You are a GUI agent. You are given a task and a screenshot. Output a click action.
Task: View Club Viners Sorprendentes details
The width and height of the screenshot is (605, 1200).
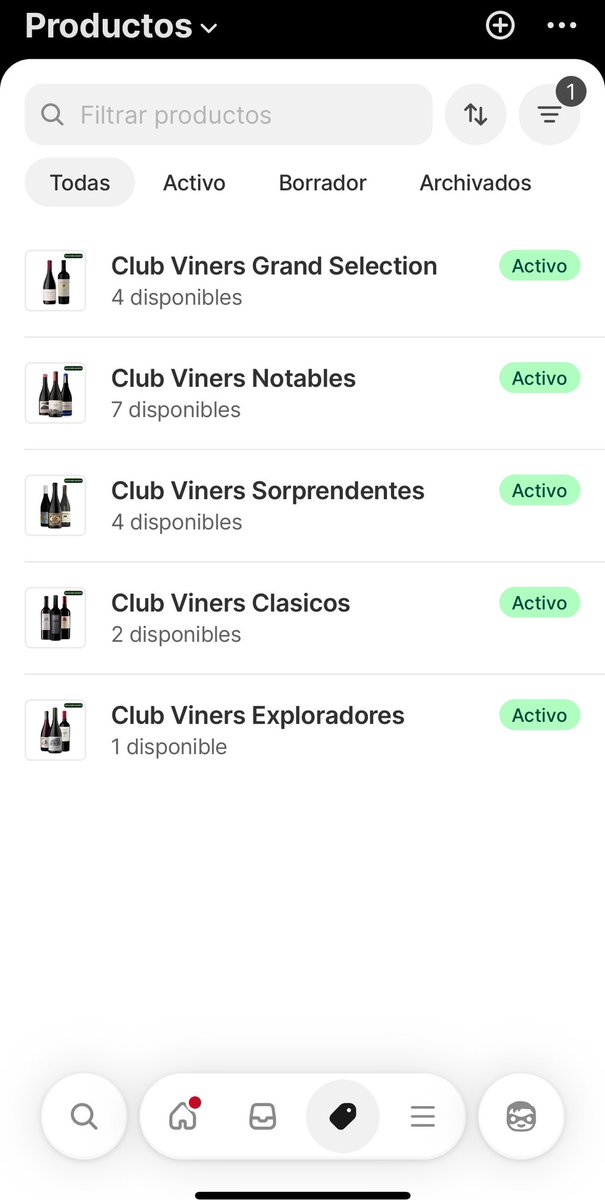tap(268, 505)
